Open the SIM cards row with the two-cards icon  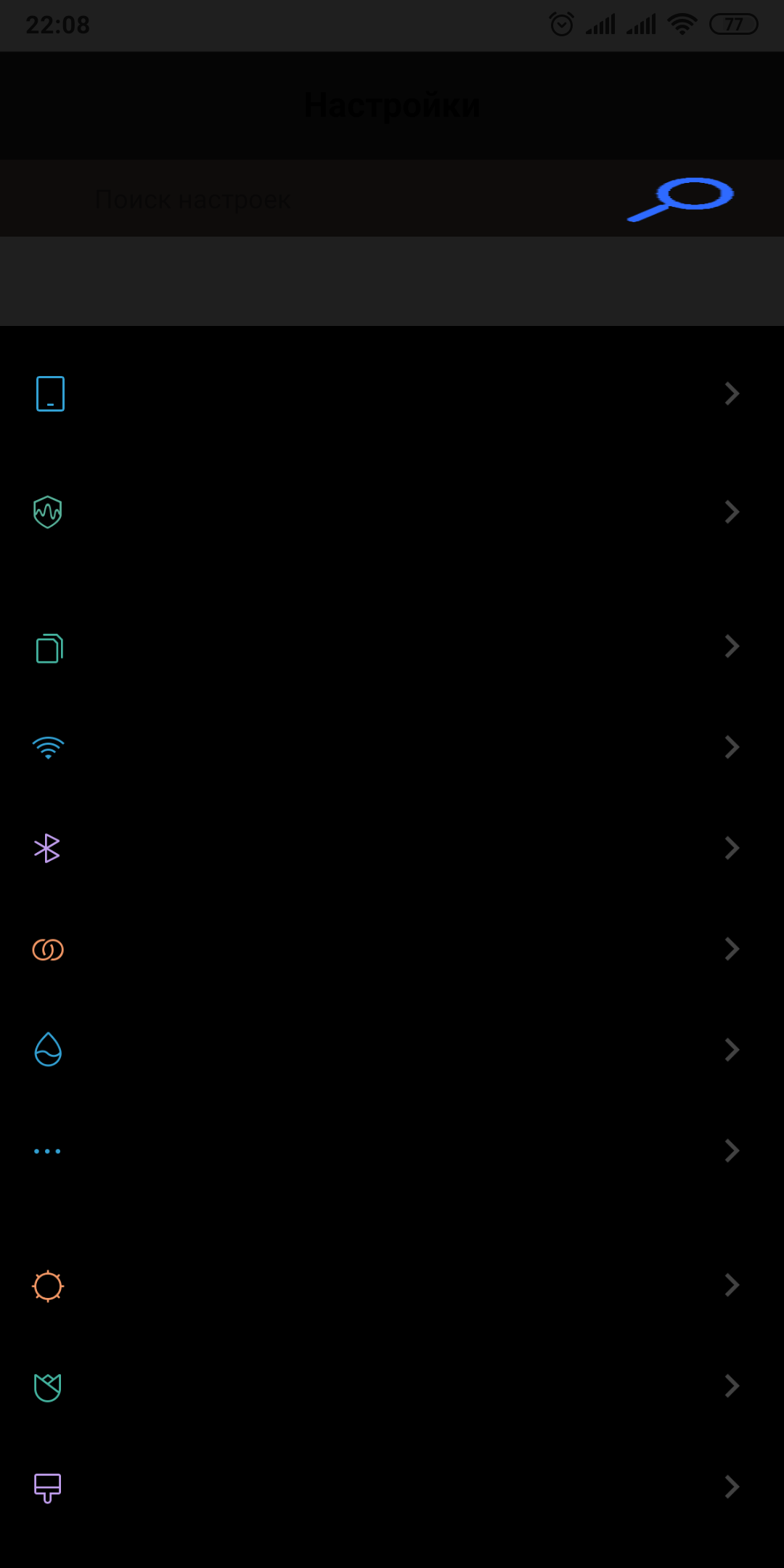[392, 646]
